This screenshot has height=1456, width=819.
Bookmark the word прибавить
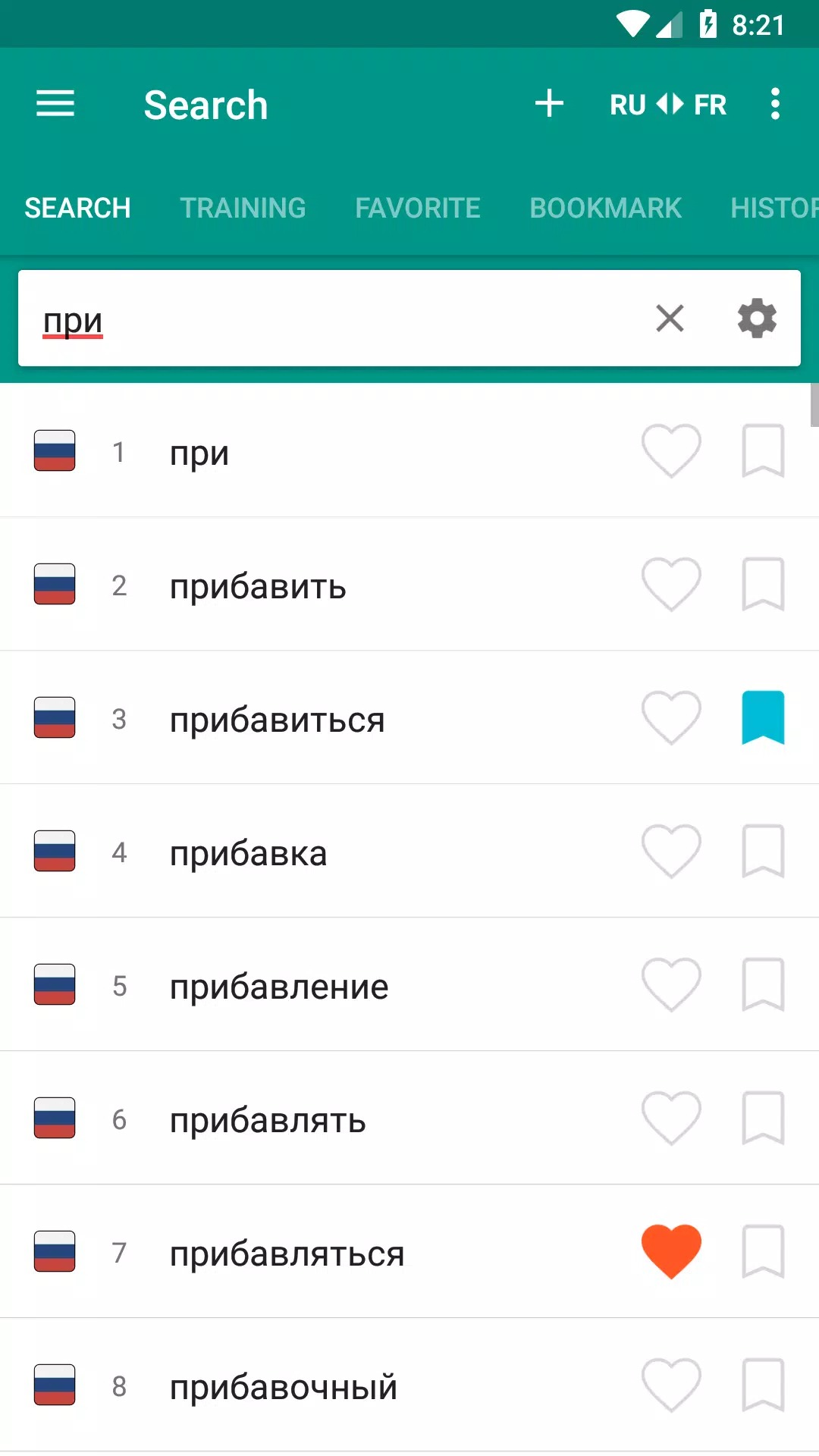tap(763, 584)
